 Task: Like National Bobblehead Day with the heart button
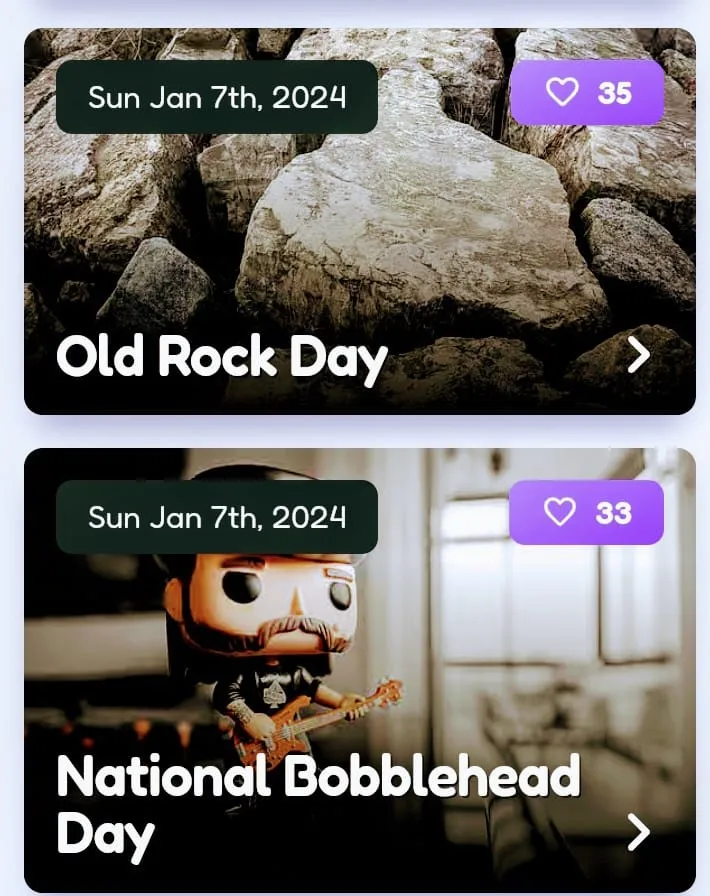tap(586, 513)
